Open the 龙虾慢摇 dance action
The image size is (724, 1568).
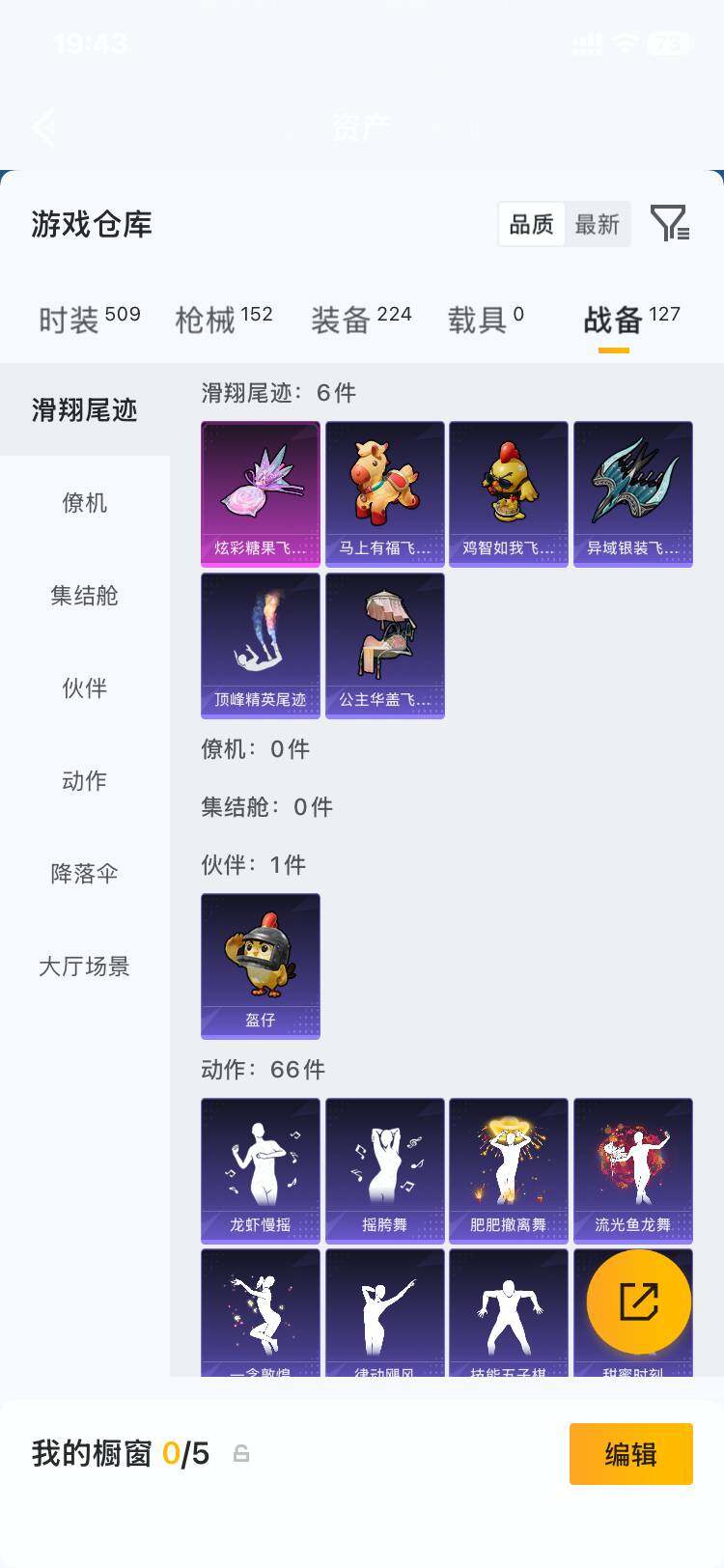click(x=260, y=1169)
